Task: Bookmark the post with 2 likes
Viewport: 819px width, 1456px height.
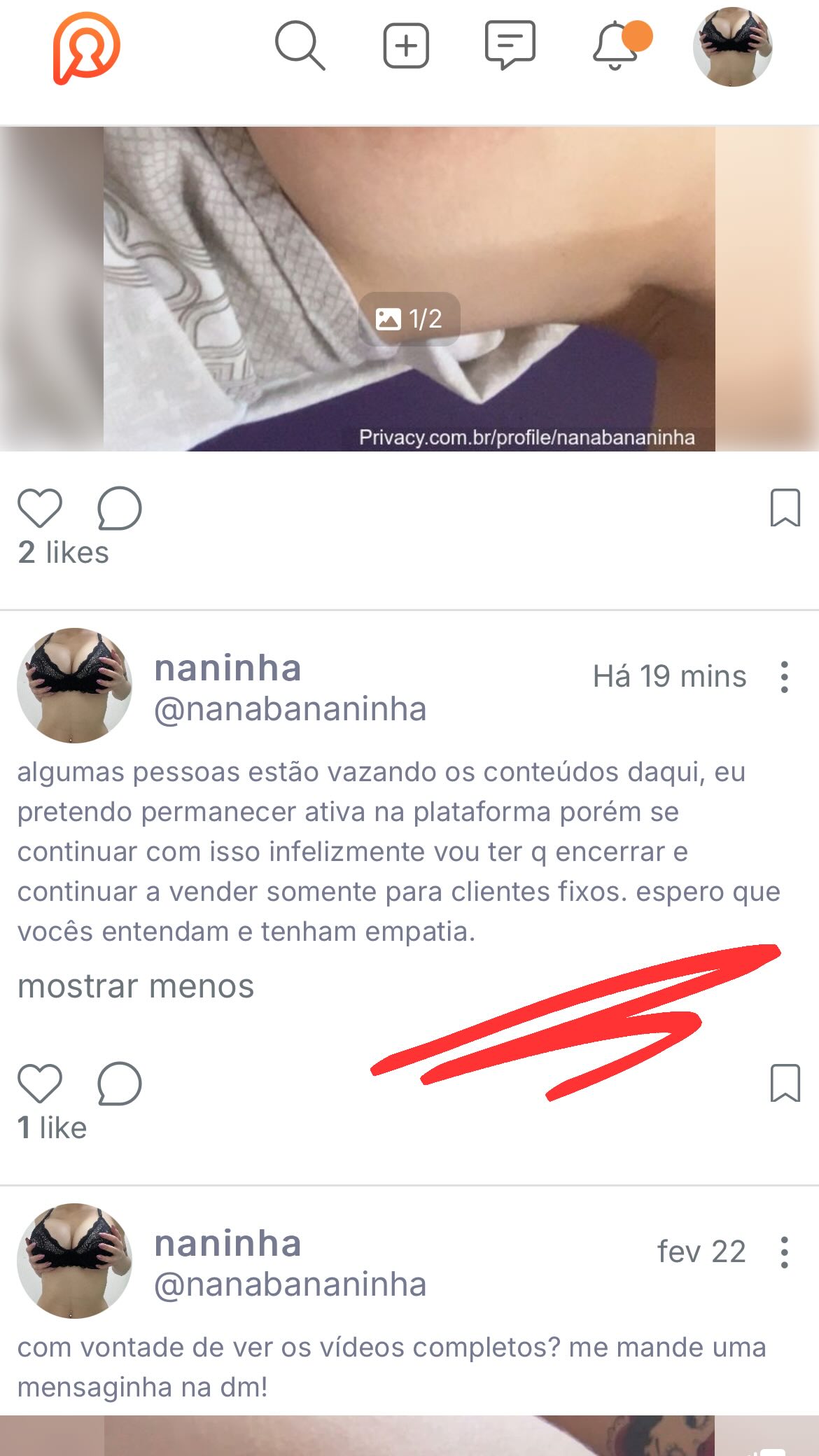Action: pyautogui.click(x=785, y=508)
